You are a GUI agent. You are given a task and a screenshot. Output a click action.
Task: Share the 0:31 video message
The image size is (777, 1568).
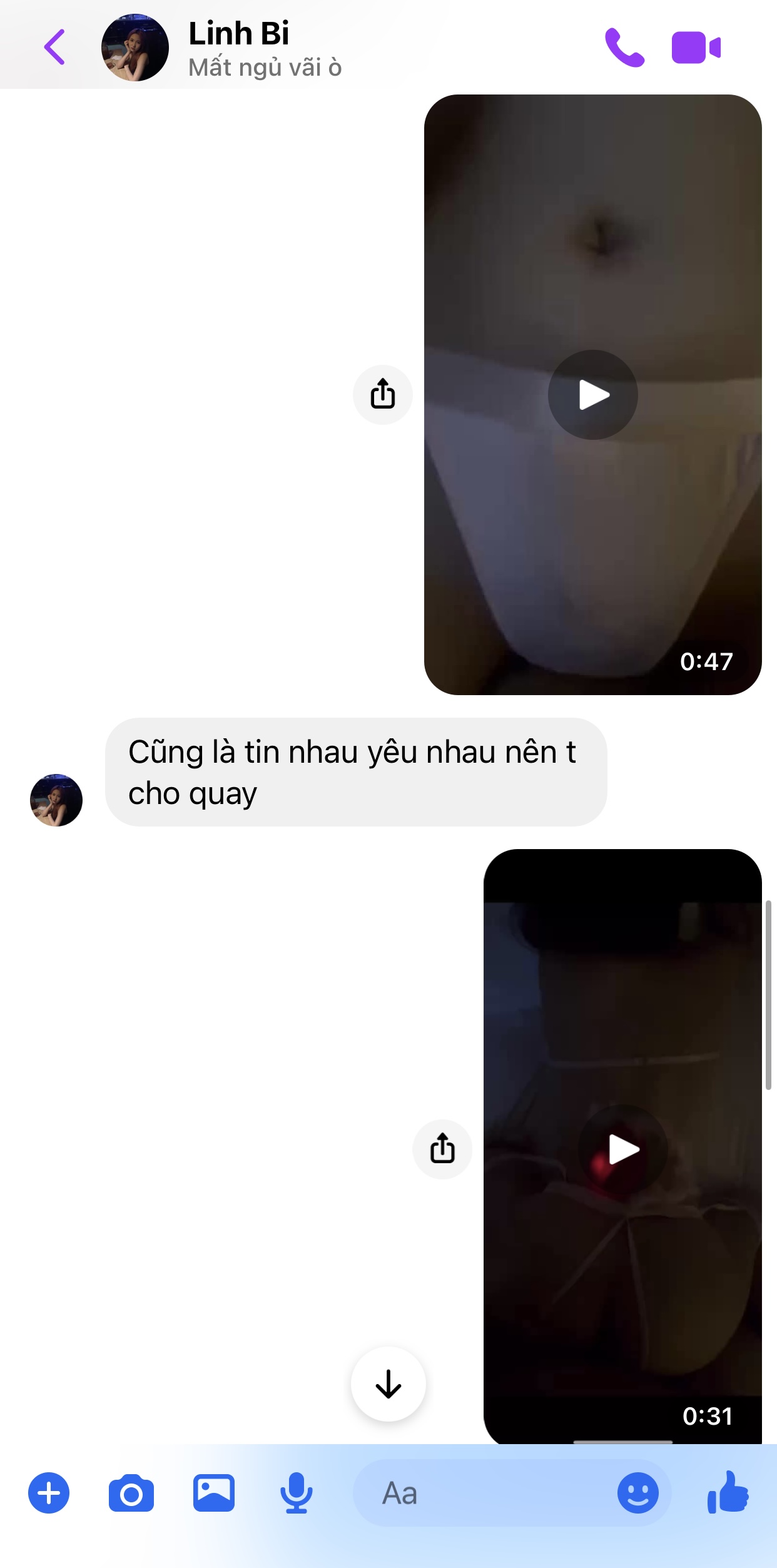tap(442, 1149)
